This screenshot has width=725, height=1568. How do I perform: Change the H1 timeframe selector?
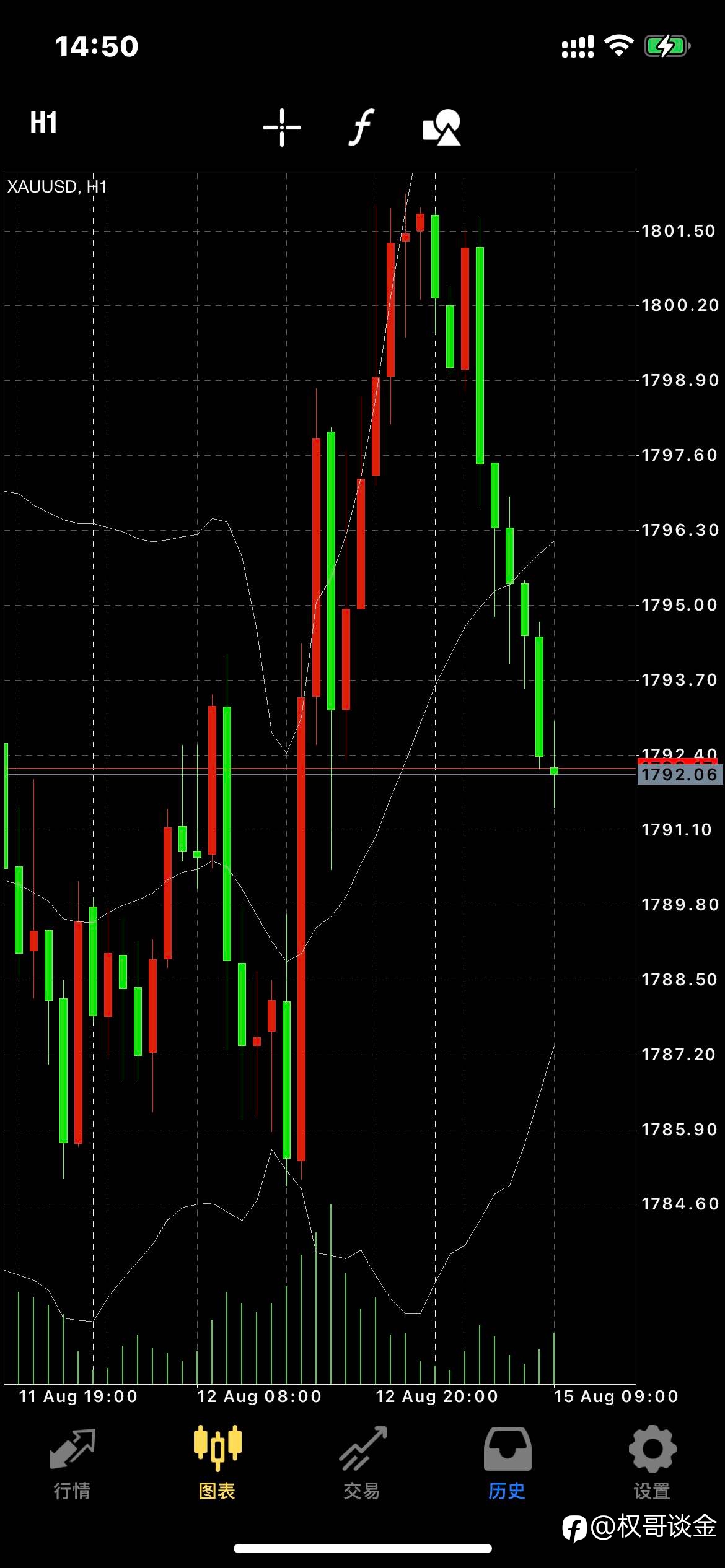pyautogui.click(x=43, y=123)
